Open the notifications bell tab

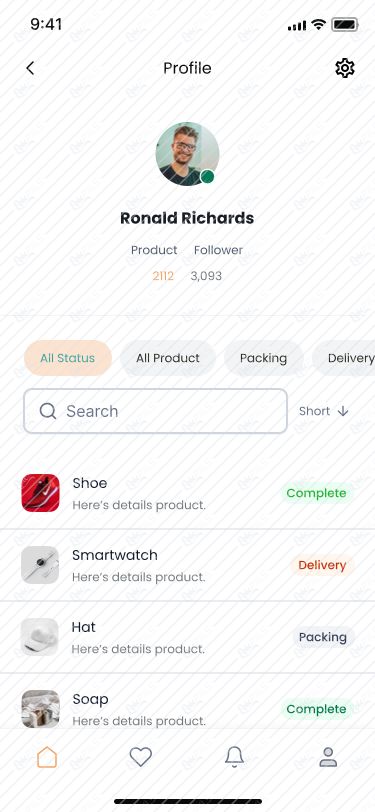(x=234, y=757)
